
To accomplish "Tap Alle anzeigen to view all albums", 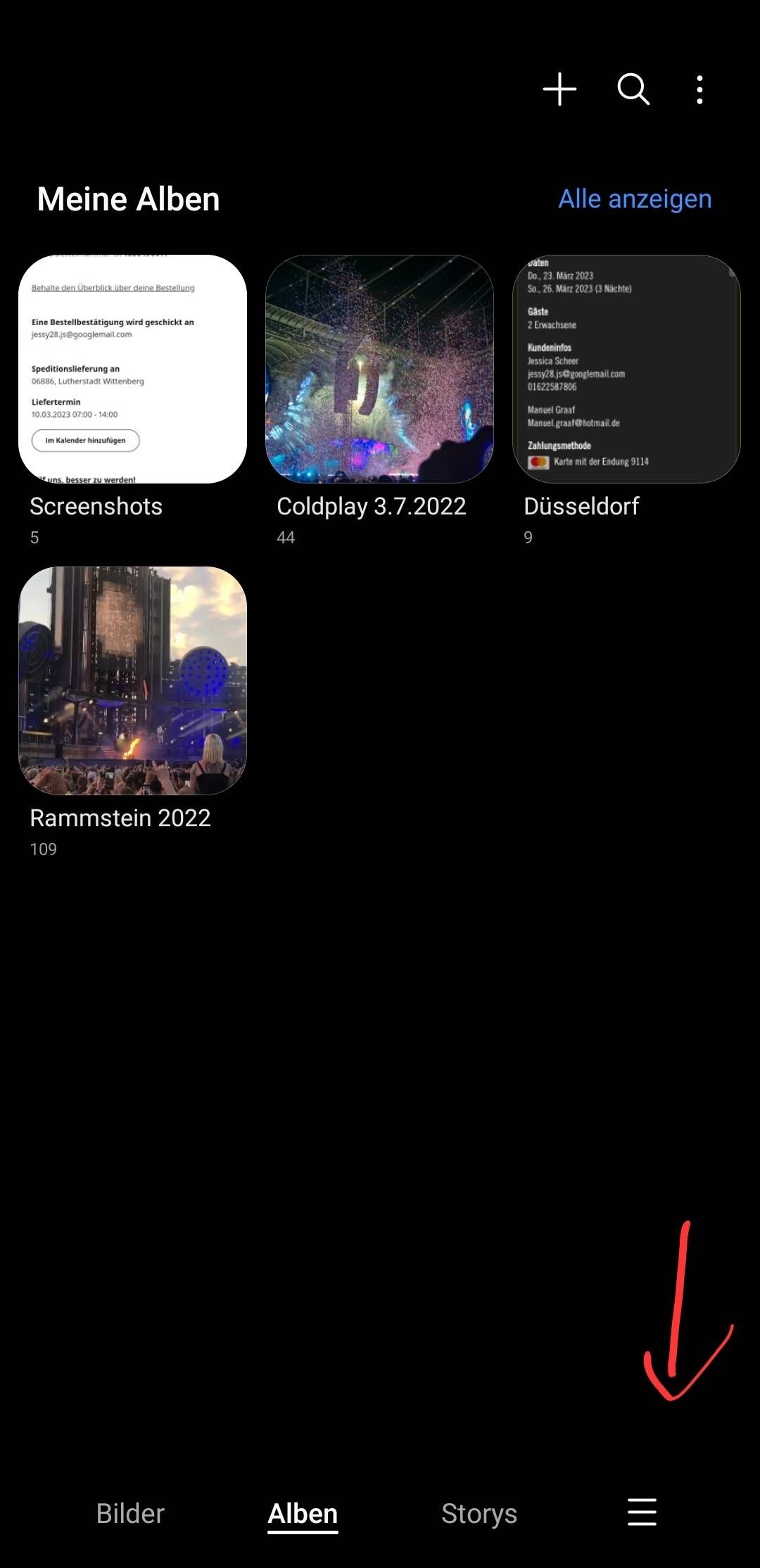I will tap(635, 199).
